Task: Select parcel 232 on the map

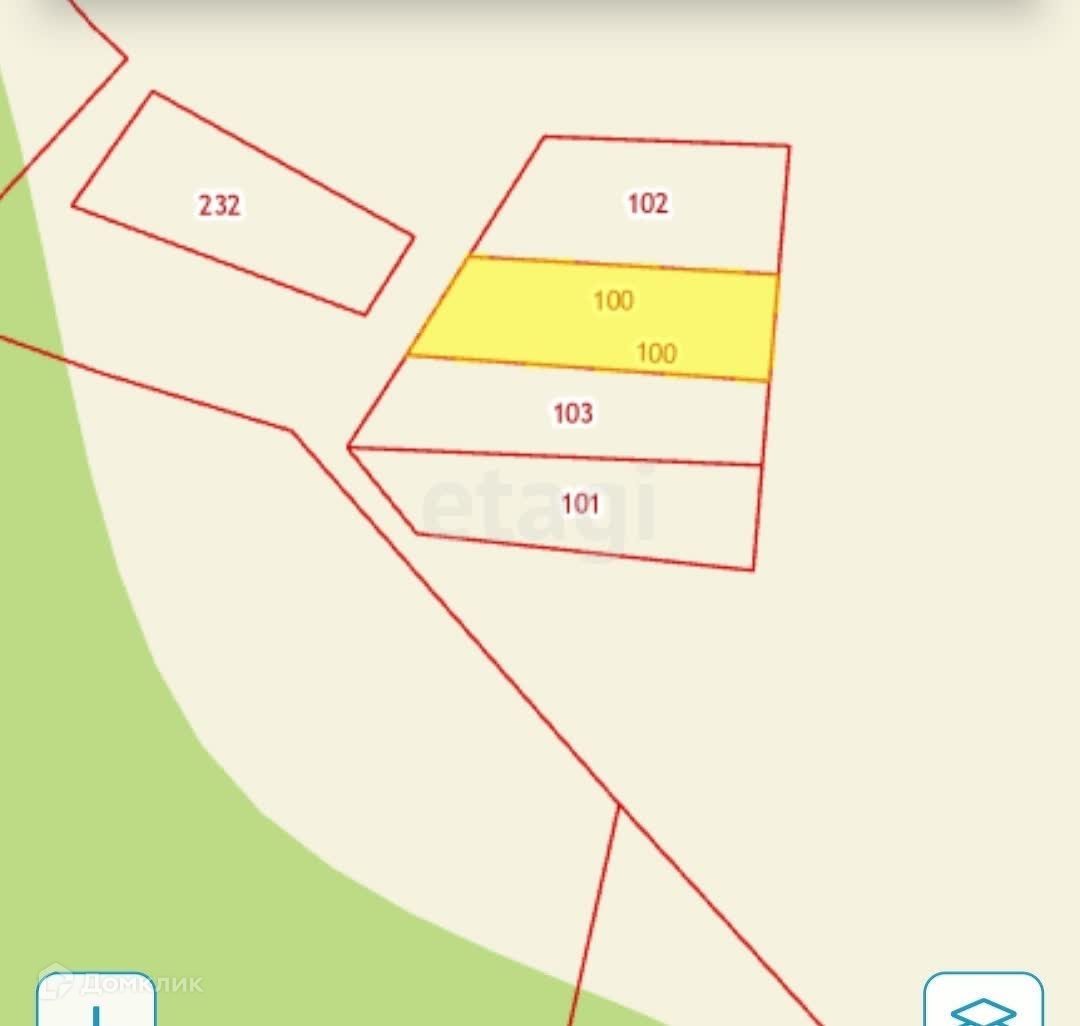Action: pos(220,206)
